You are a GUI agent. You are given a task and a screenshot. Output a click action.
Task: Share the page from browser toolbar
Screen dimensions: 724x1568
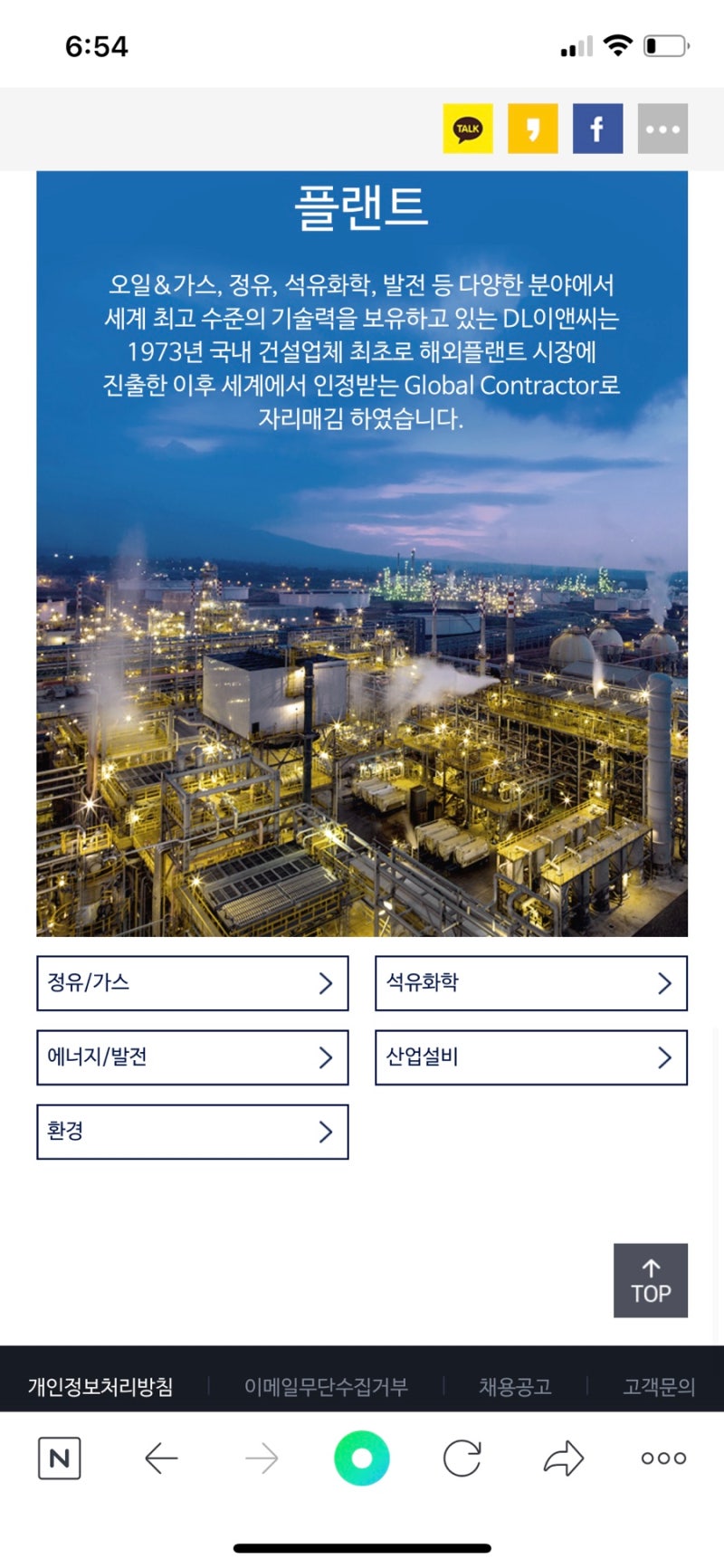(563, 1458)
